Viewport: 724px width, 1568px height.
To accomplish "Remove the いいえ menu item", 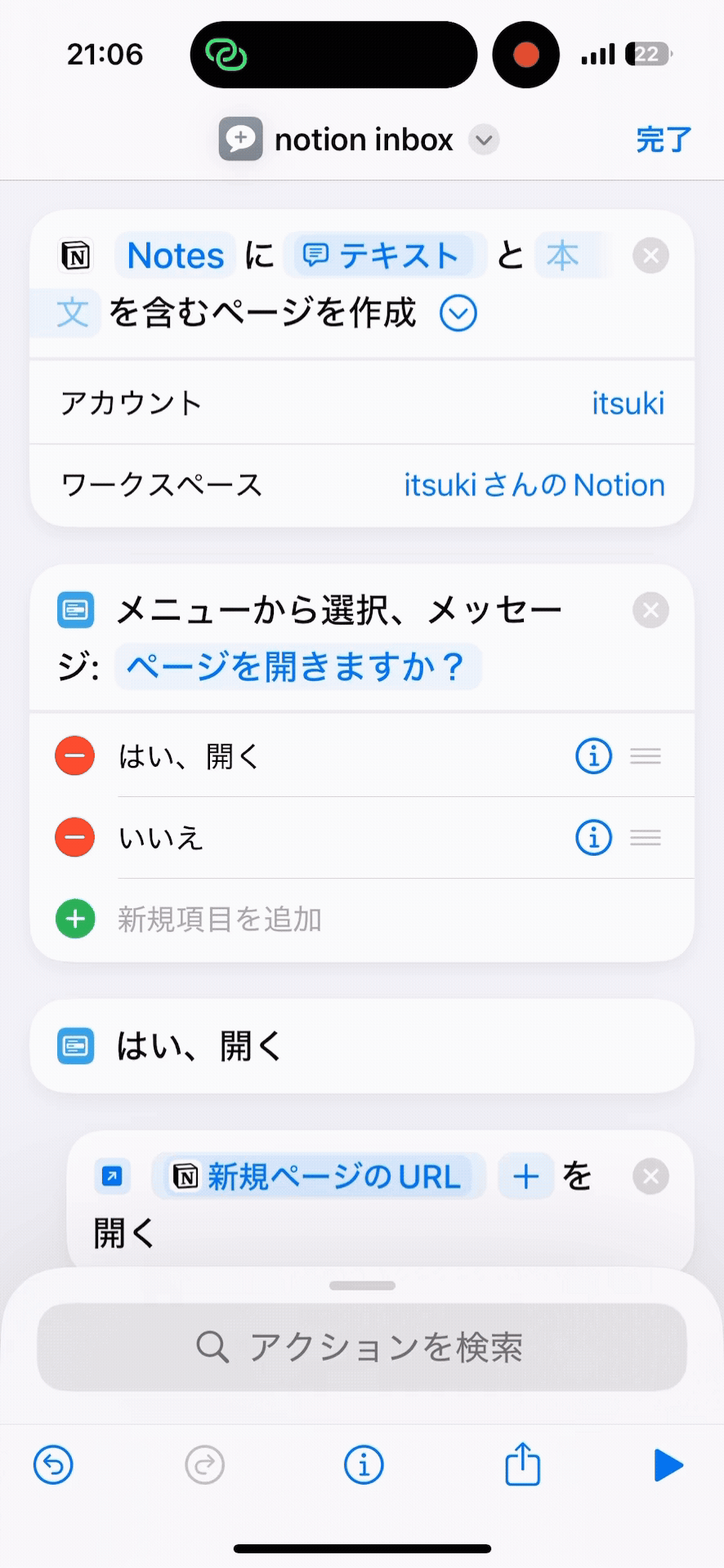I will (74, 838).
